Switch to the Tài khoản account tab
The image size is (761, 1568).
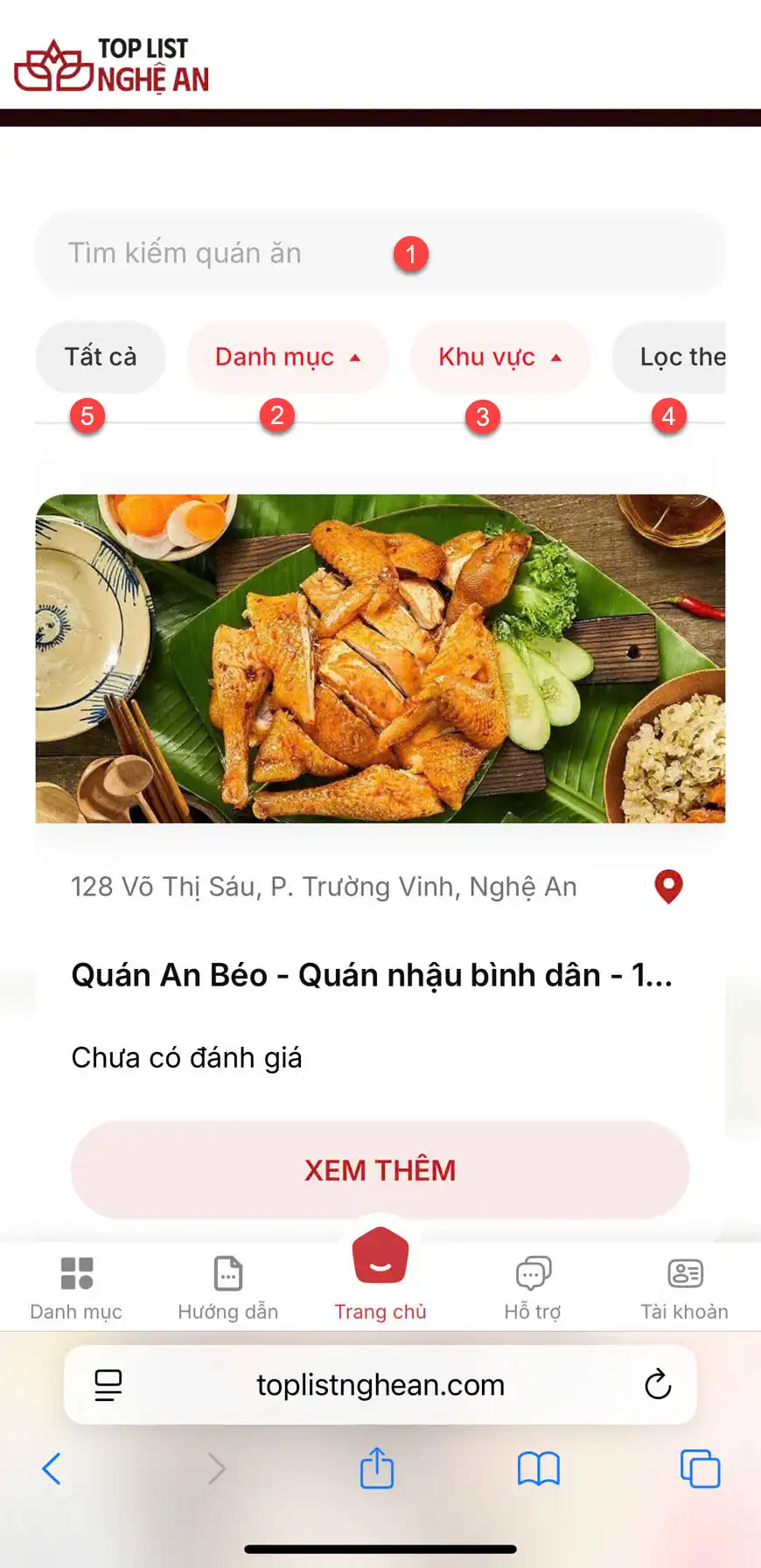pos(684,1287)
